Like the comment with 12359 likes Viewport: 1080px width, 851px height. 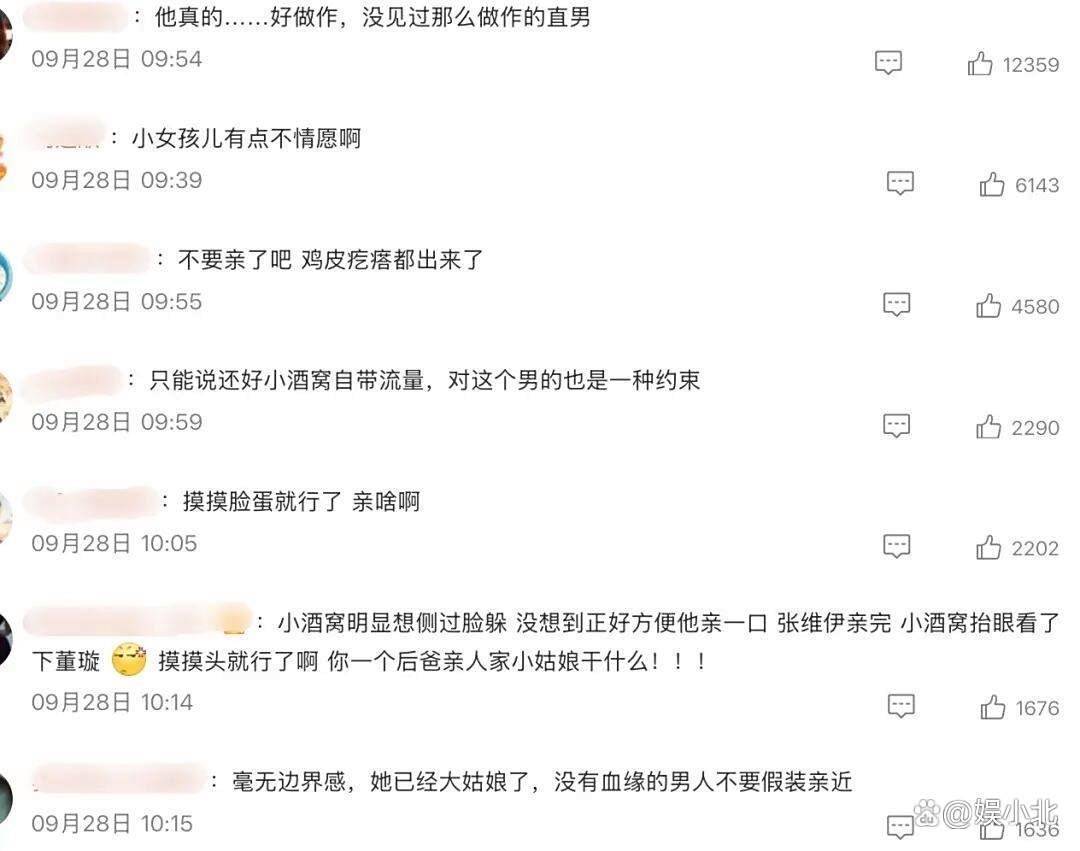[980, 64]
